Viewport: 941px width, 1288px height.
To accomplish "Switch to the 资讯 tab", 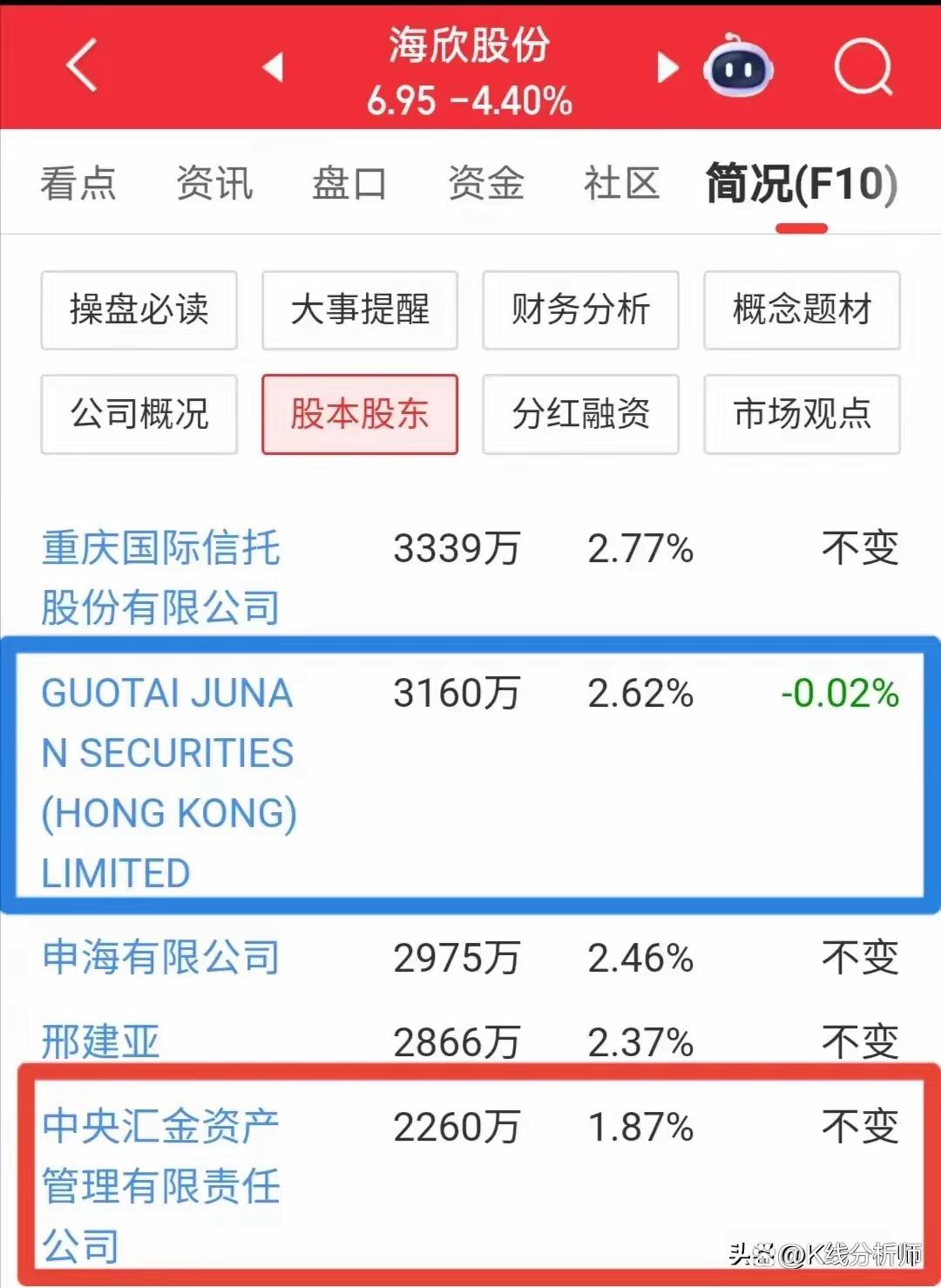I will [214, 184].
